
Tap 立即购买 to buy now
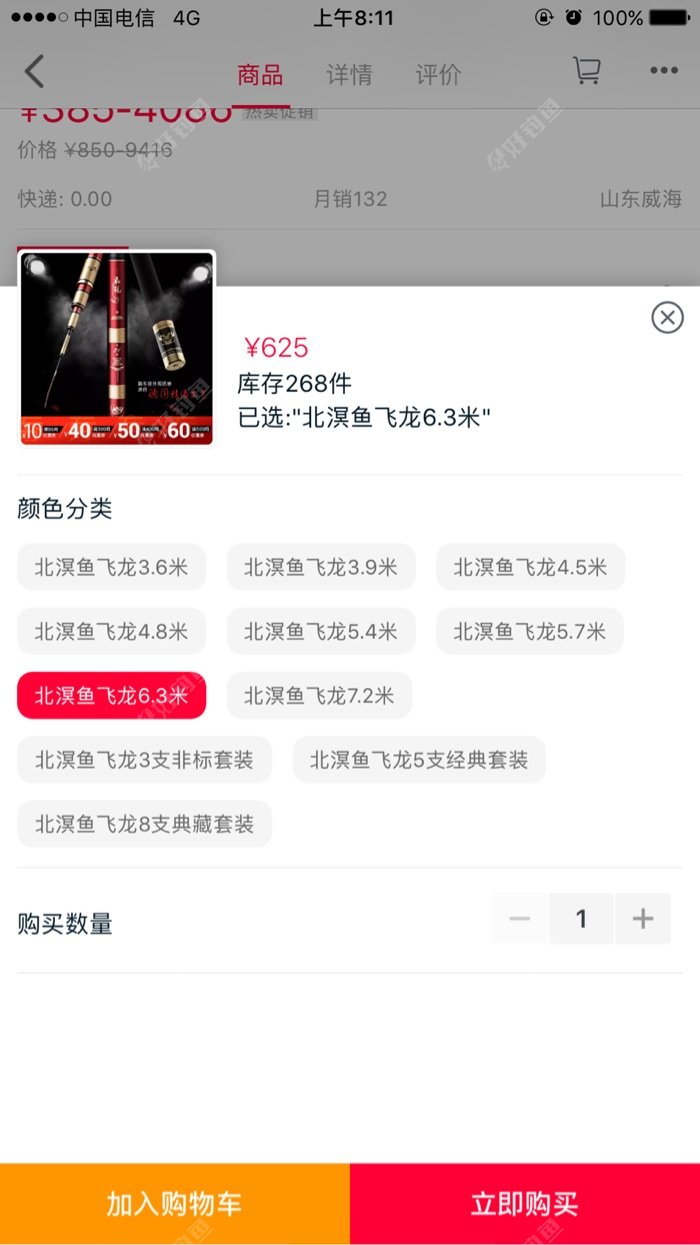click(x=525, y=1204)
